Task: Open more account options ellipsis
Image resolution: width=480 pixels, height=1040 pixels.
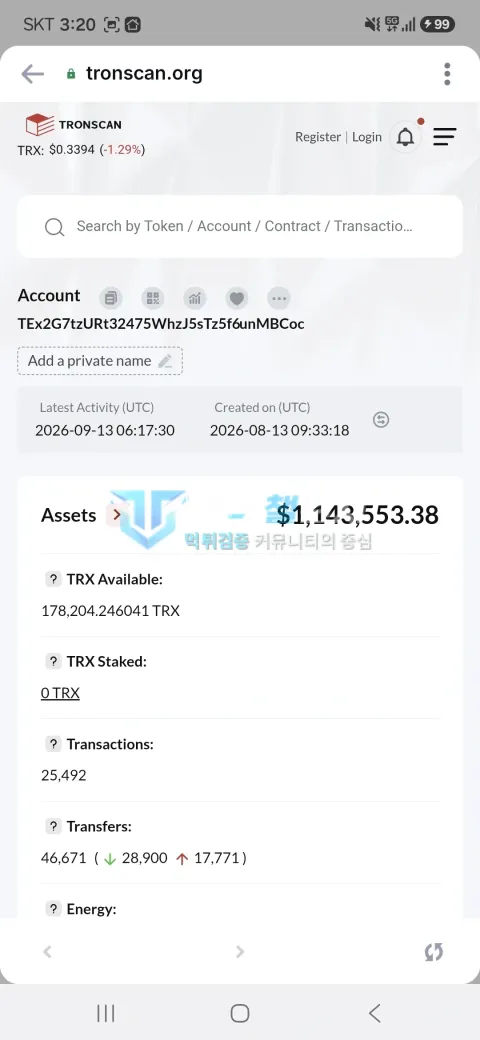Action: tap(279, 298)
